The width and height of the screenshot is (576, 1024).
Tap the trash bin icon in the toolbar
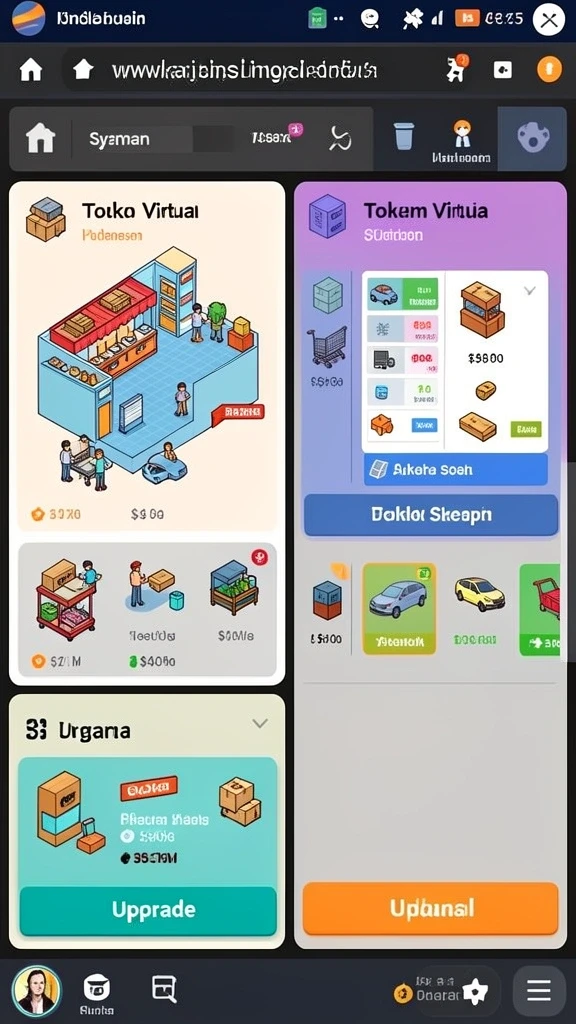pos(404,136)
